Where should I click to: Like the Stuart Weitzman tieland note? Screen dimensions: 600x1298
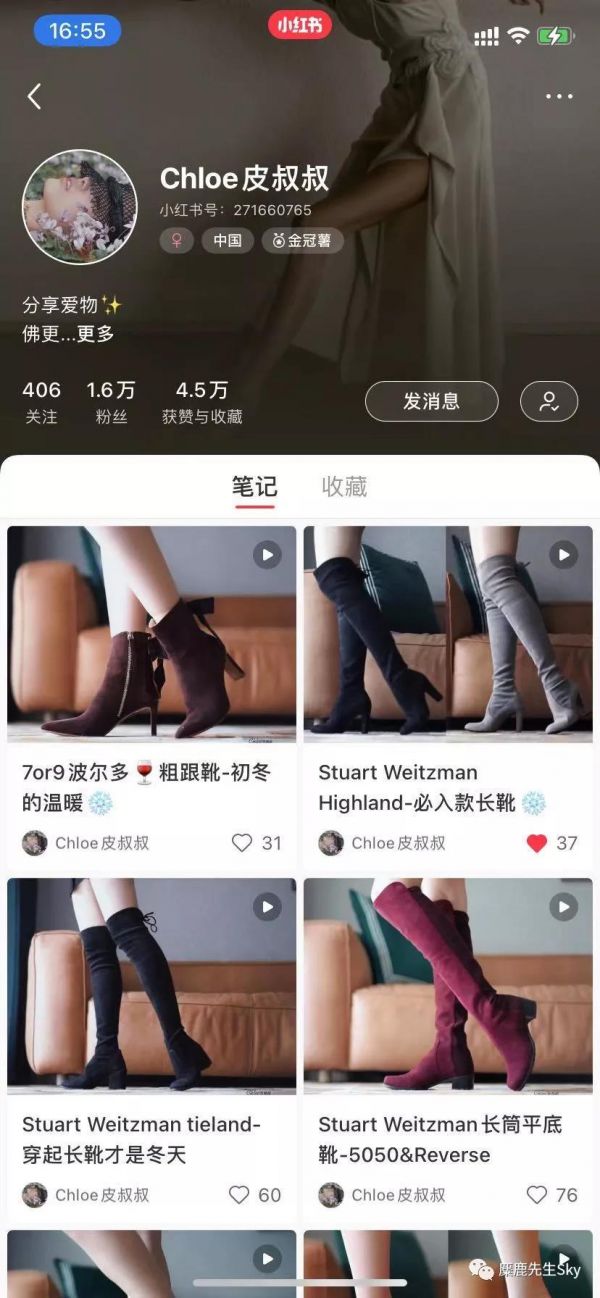[x=239, y=1195]
